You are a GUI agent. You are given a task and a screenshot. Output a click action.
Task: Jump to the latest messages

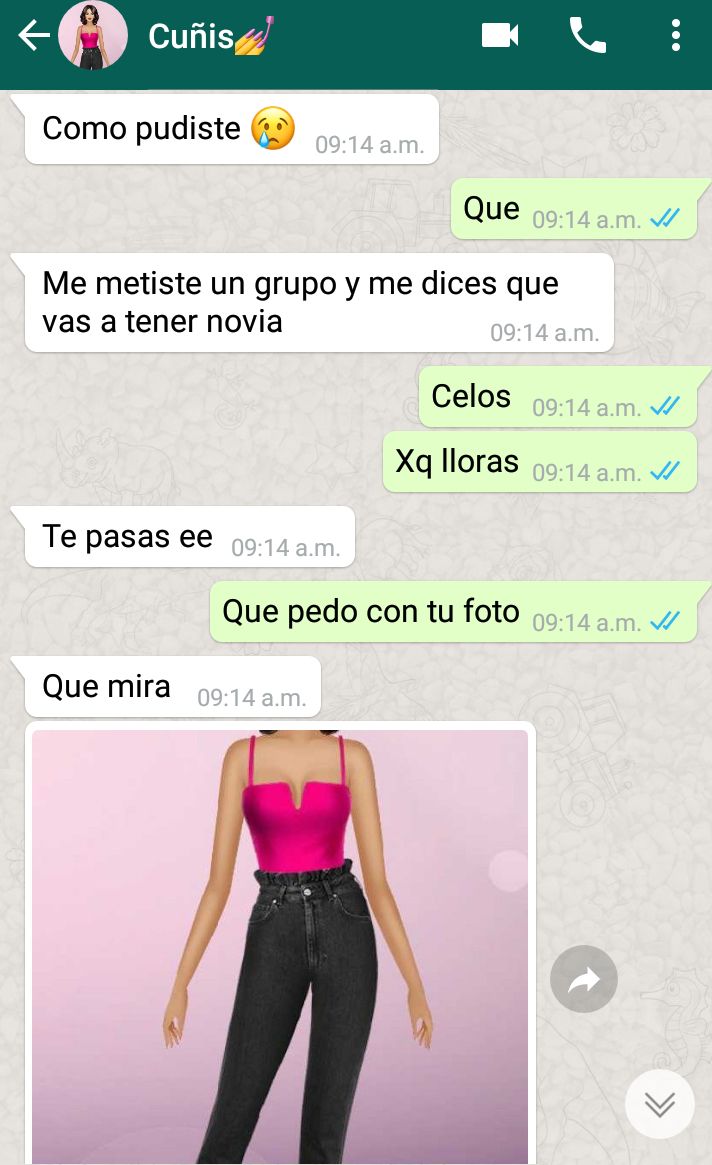click(x=659, y=1104)
